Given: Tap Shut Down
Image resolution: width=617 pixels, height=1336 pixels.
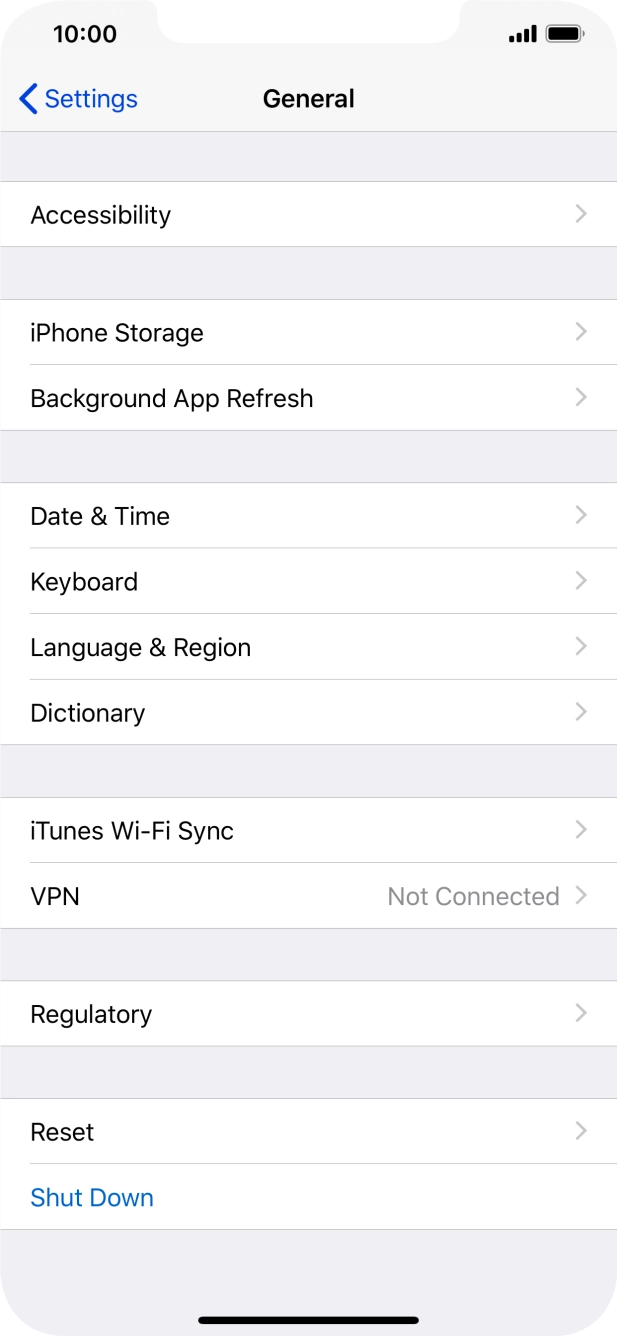Looking at the screenshot, I should (92, 1198).
